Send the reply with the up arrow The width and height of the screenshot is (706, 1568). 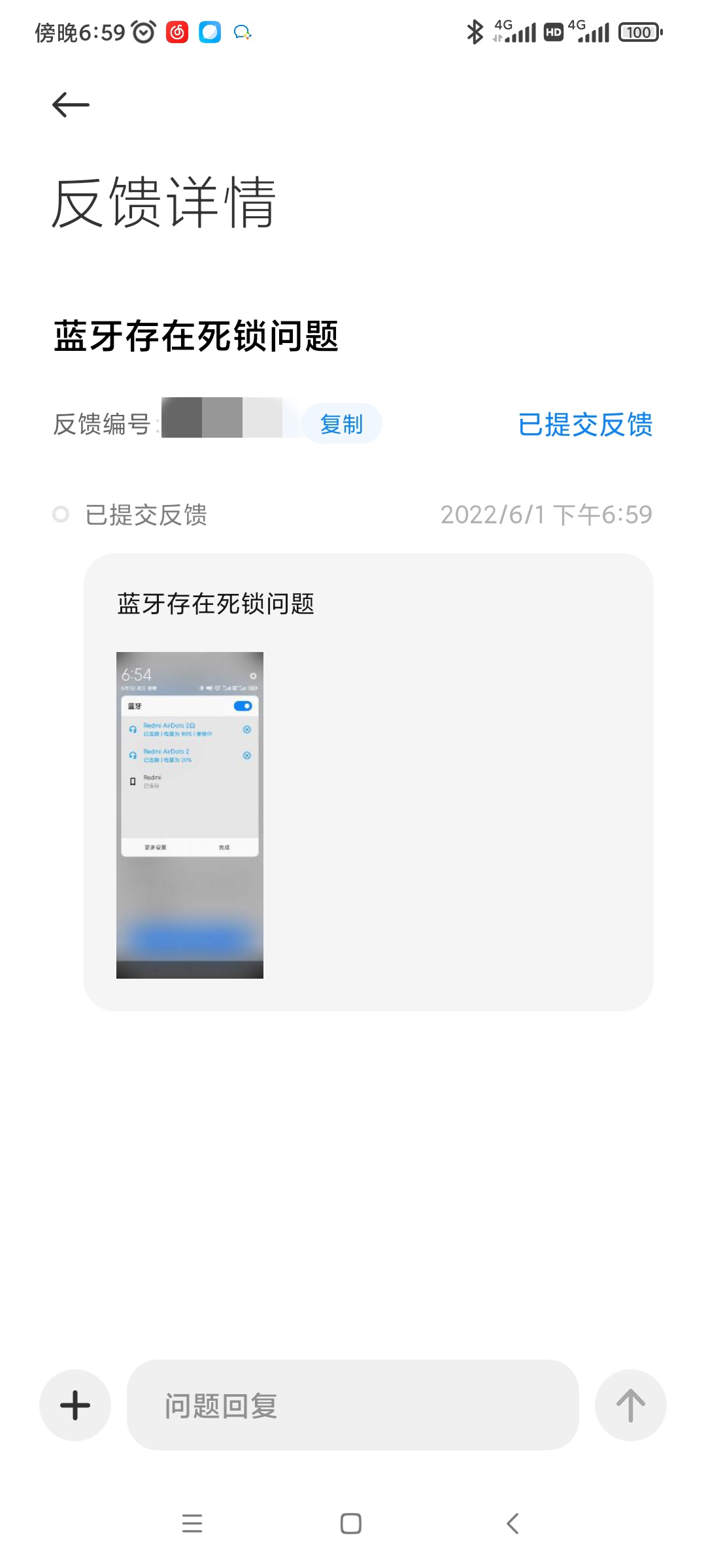click(630, 1405)
